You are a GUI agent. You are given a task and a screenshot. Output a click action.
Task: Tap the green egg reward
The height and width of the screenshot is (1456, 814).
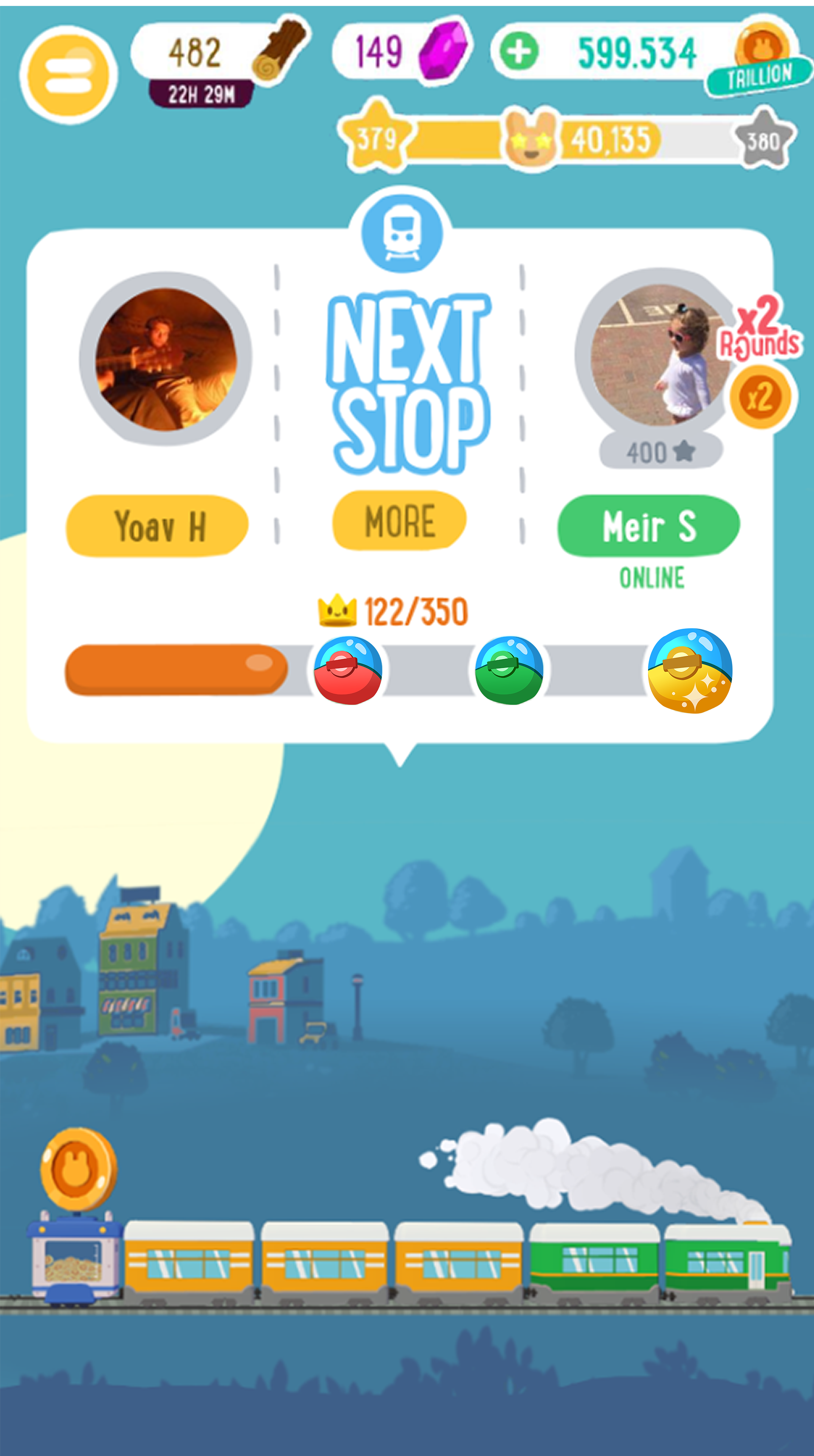tap(509, 670)
